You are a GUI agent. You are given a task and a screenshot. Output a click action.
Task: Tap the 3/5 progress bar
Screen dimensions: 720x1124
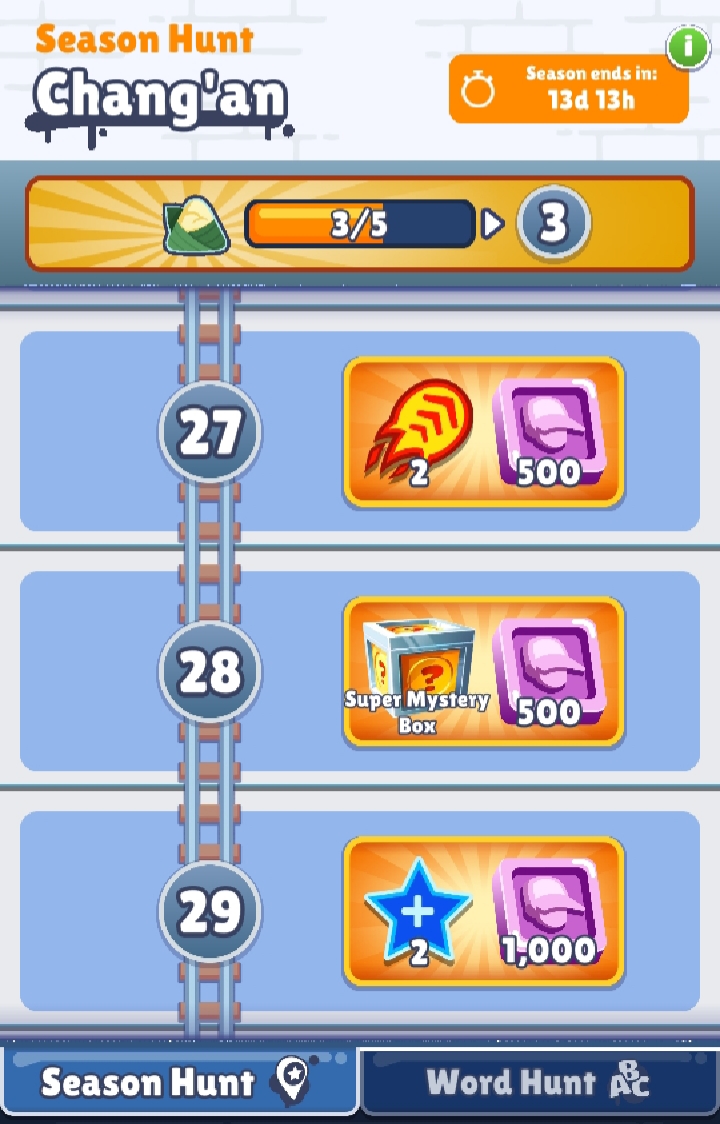(x=362, y=224)
